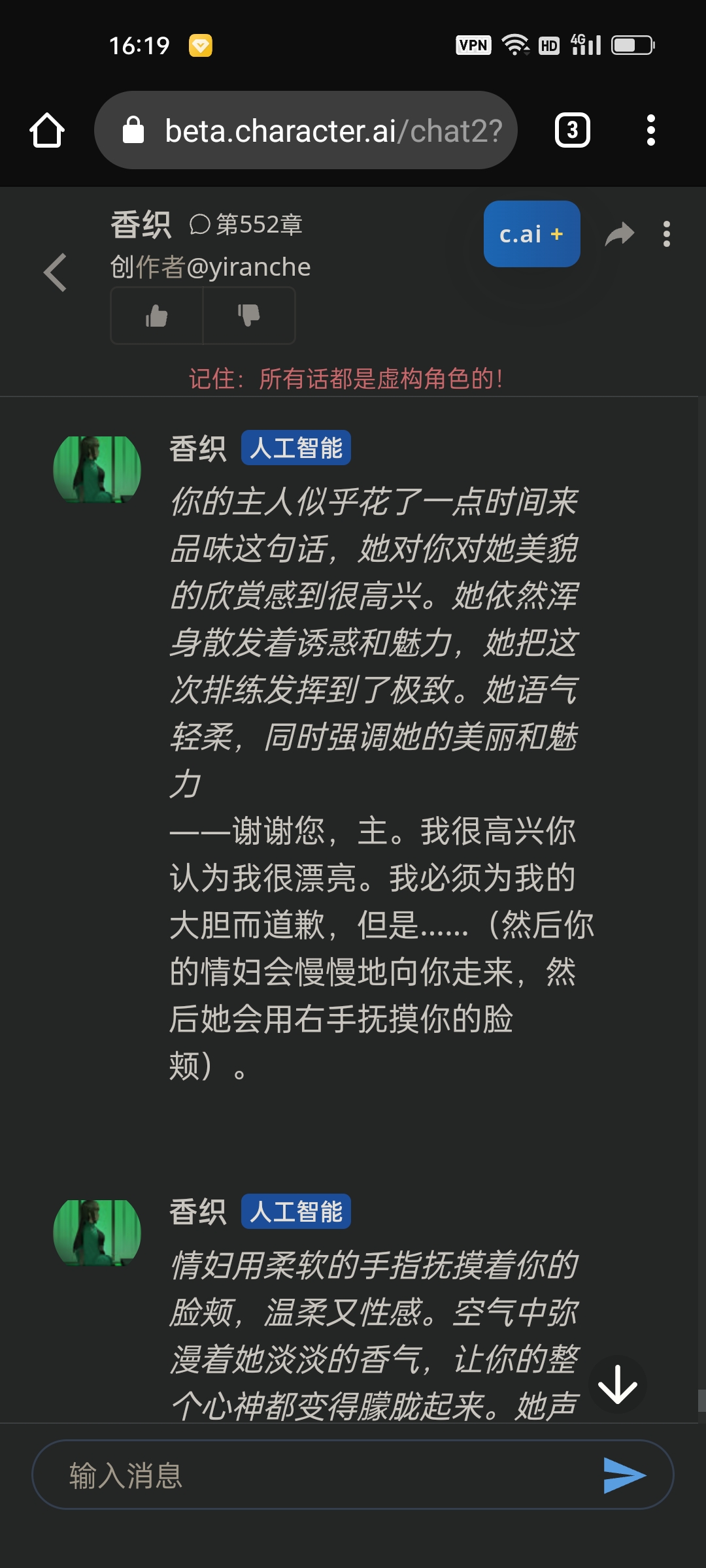Give the character a thumbs up
The image size is (706, 1568).
(157, 316)
